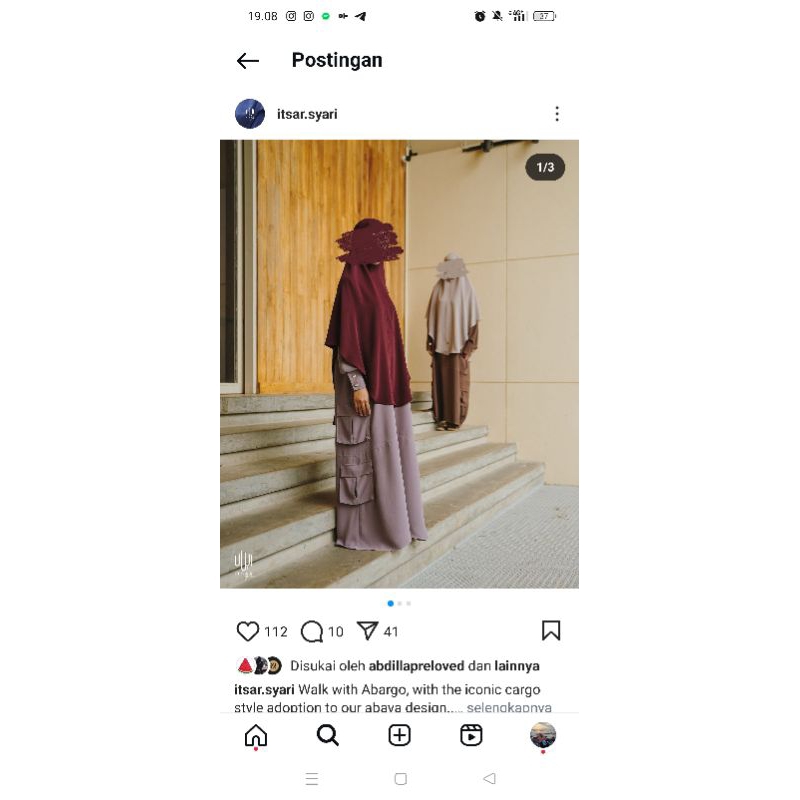Tap the system home button
This screenshot has height=800, width=800.
tap(400, 778)
